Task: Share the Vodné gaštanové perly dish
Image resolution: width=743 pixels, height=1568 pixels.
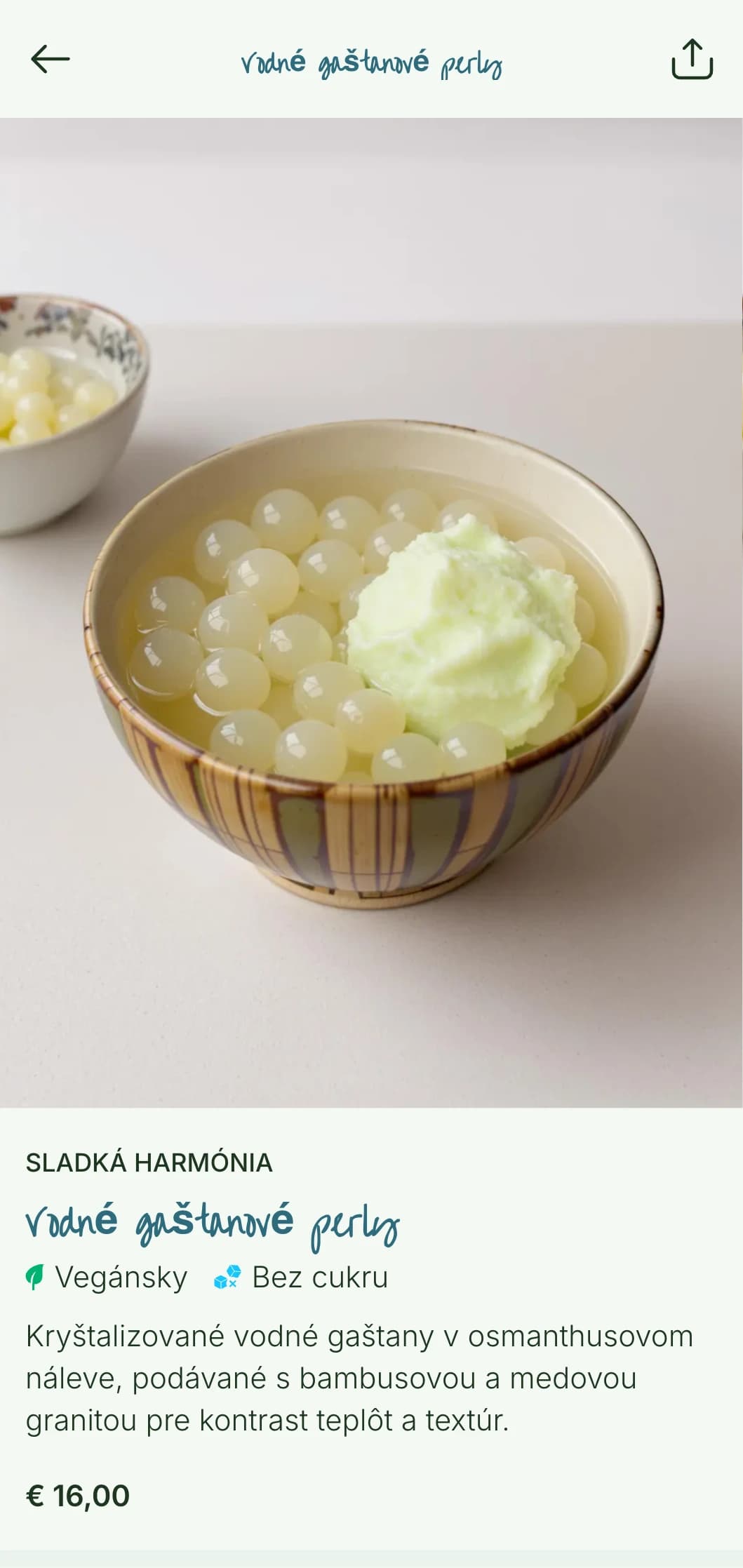Action: coord(692,59)
